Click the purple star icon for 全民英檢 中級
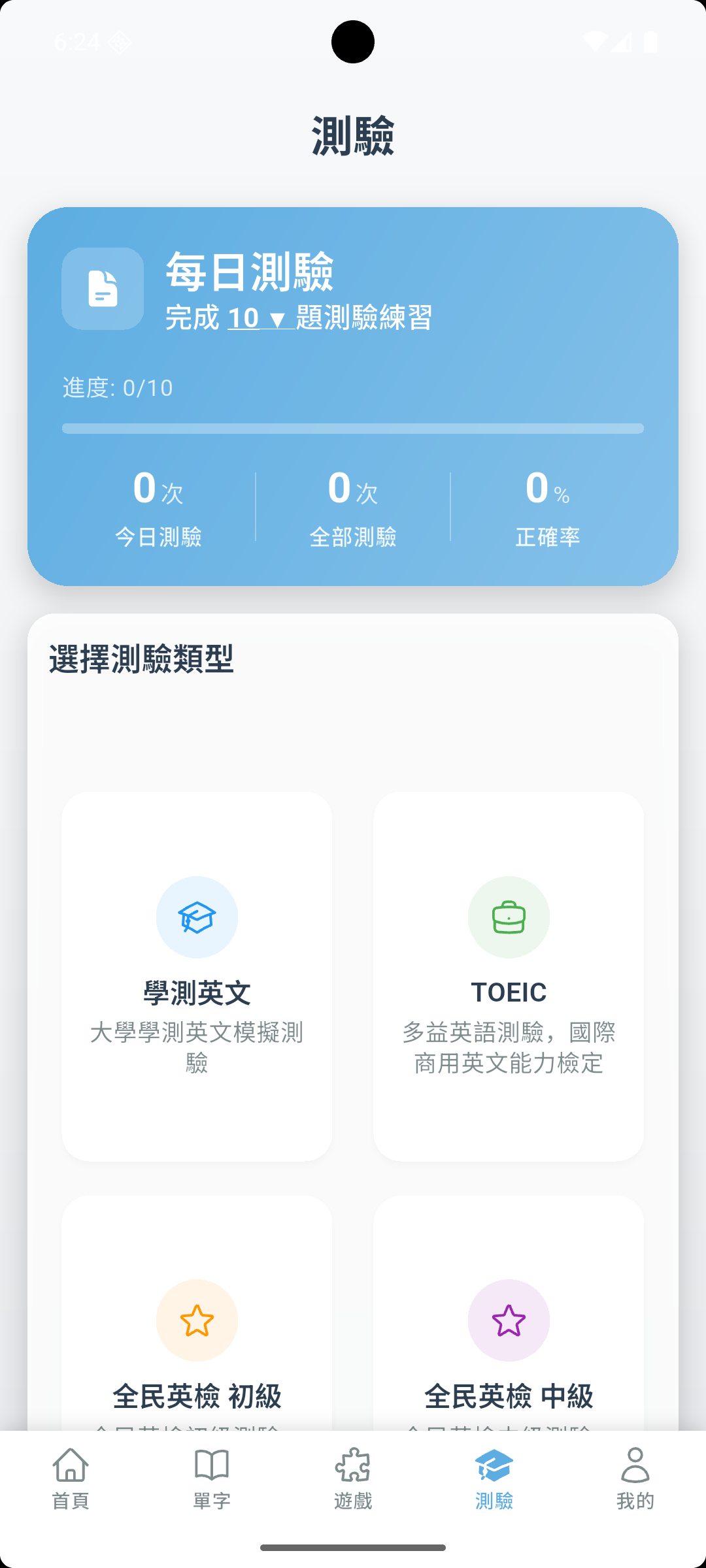The width and height of the screenshot is (706, 1568). [509, 1320]
